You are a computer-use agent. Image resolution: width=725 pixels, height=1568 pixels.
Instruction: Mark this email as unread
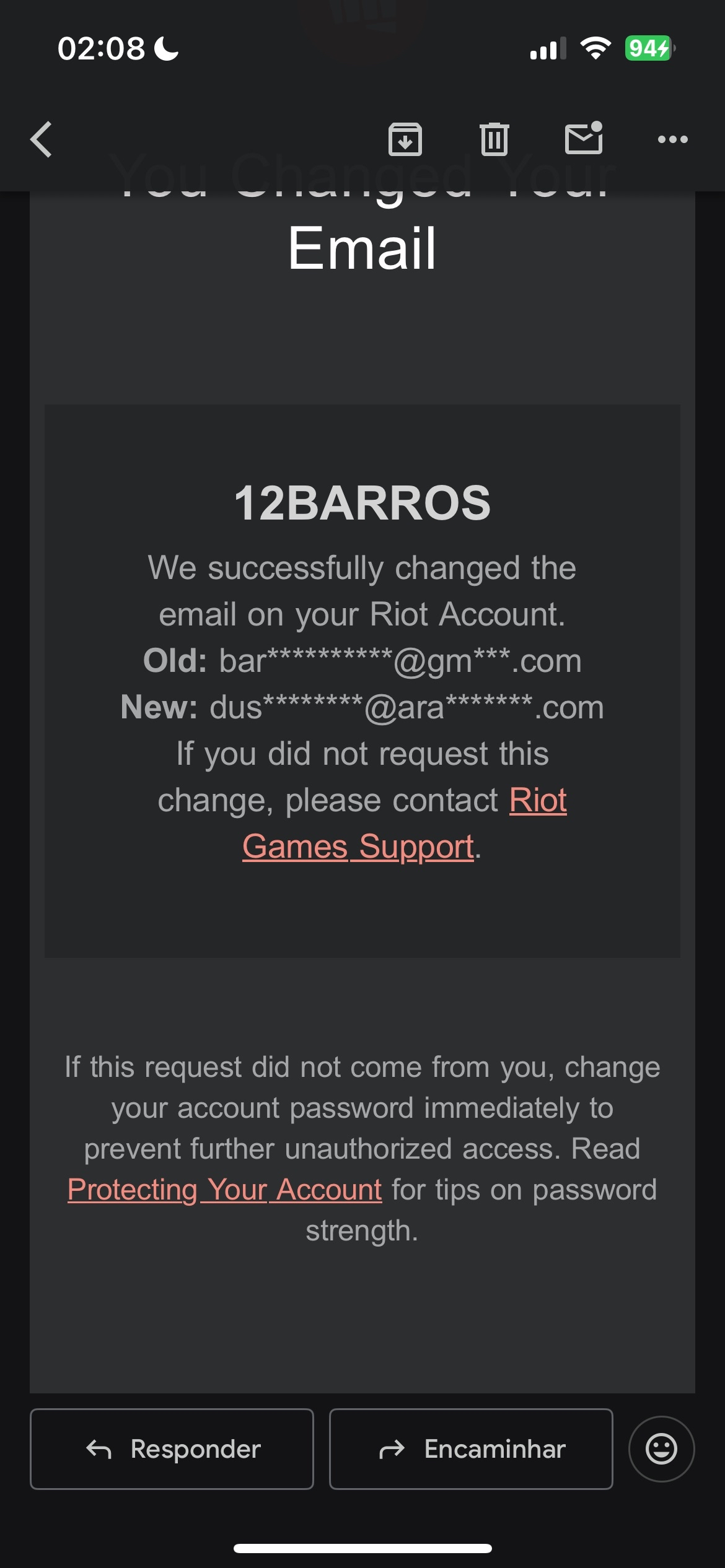(584, 138)
